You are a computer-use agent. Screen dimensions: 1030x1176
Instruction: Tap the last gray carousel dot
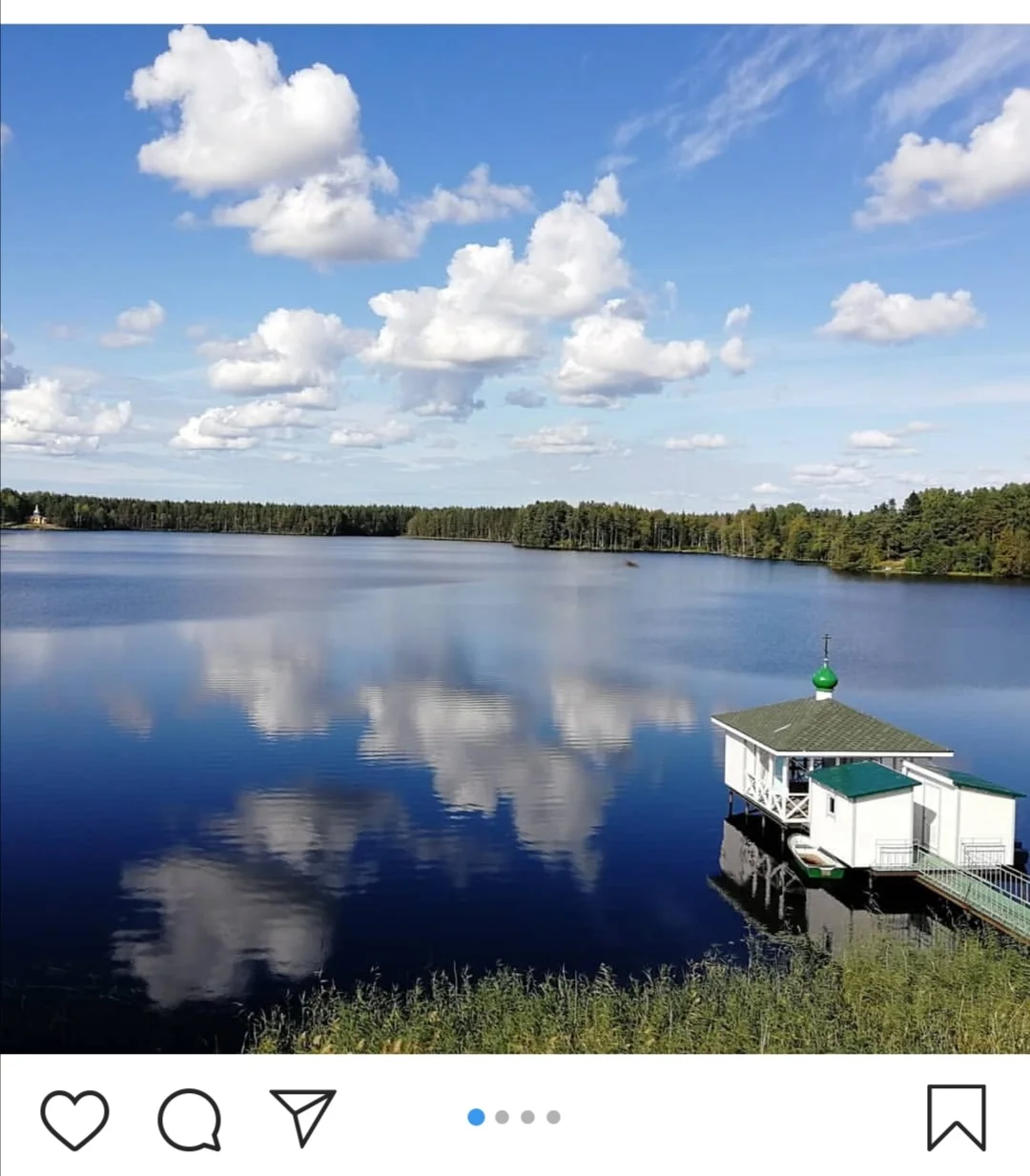(x=553, y=1117)
